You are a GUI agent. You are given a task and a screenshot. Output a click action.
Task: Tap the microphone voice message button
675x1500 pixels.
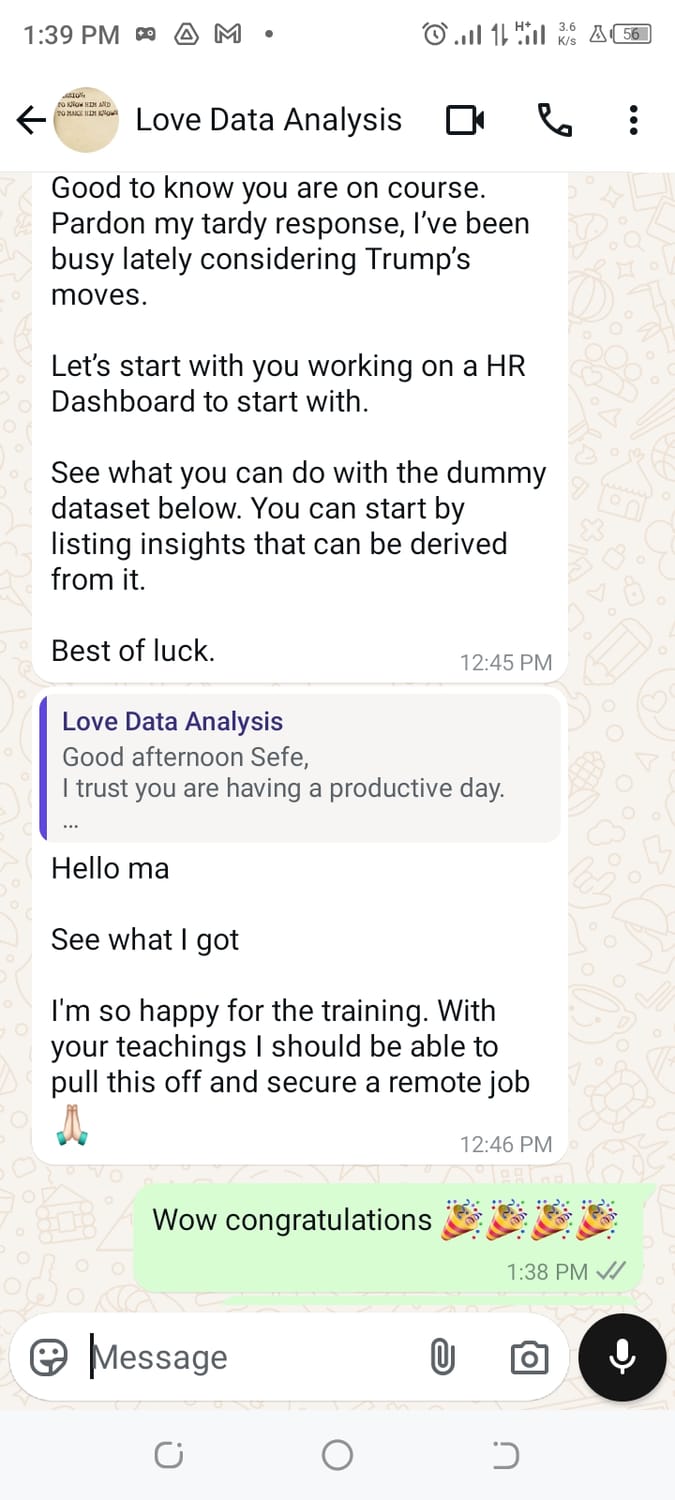click(x=622, y=1357)
